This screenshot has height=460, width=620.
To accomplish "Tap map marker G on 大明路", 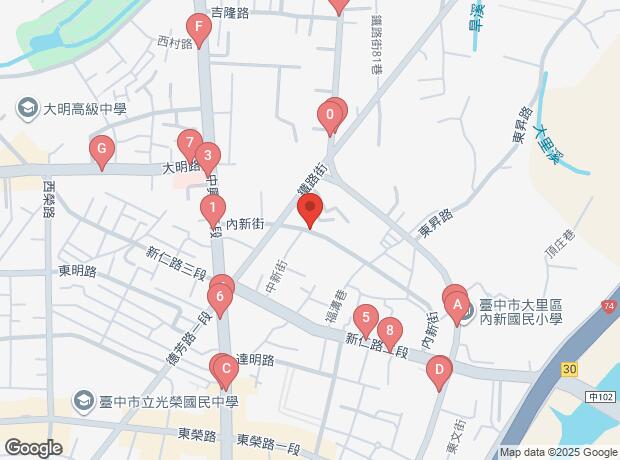I will click(100, 151).
